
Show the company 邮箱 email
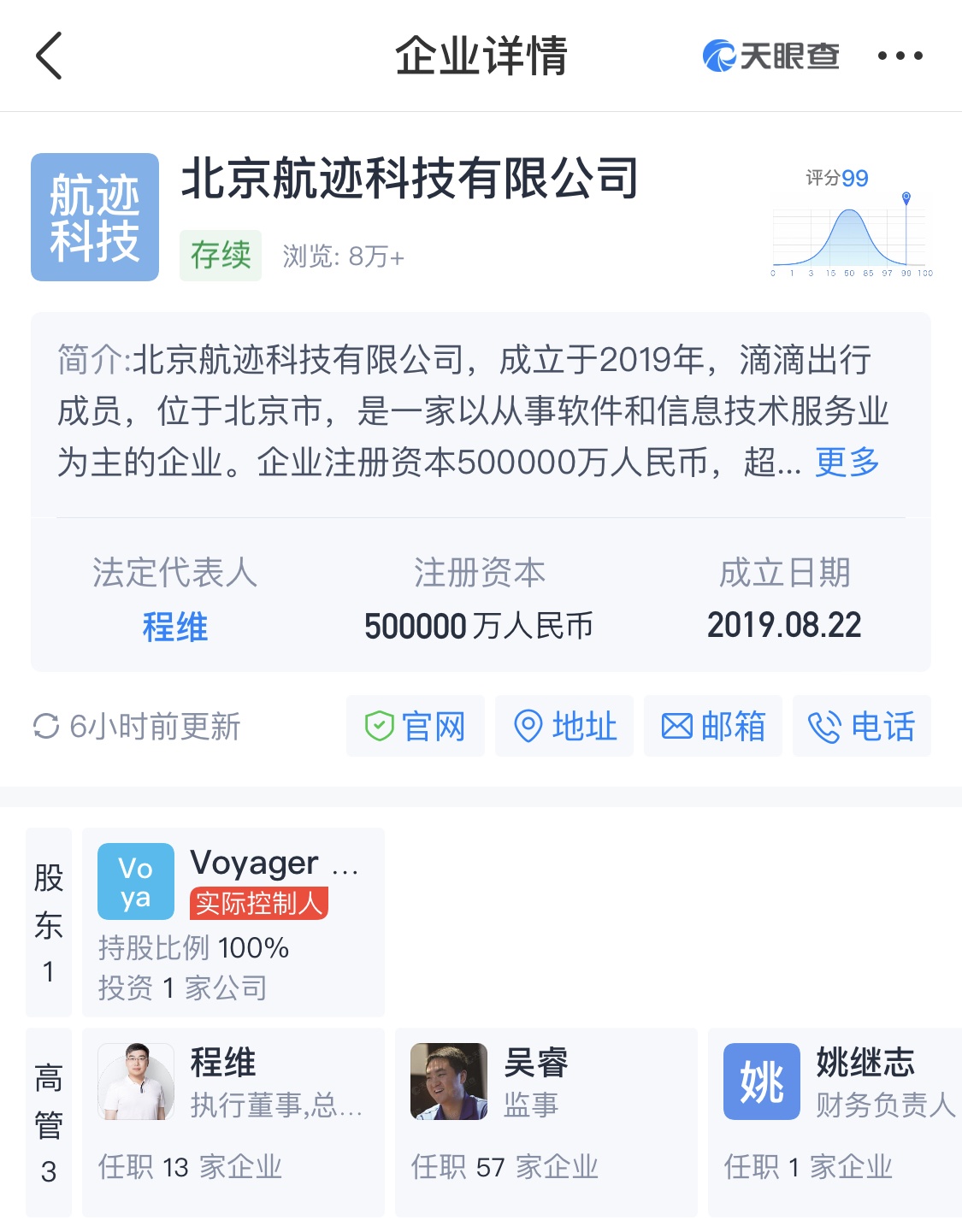click(x=713, y=727)
